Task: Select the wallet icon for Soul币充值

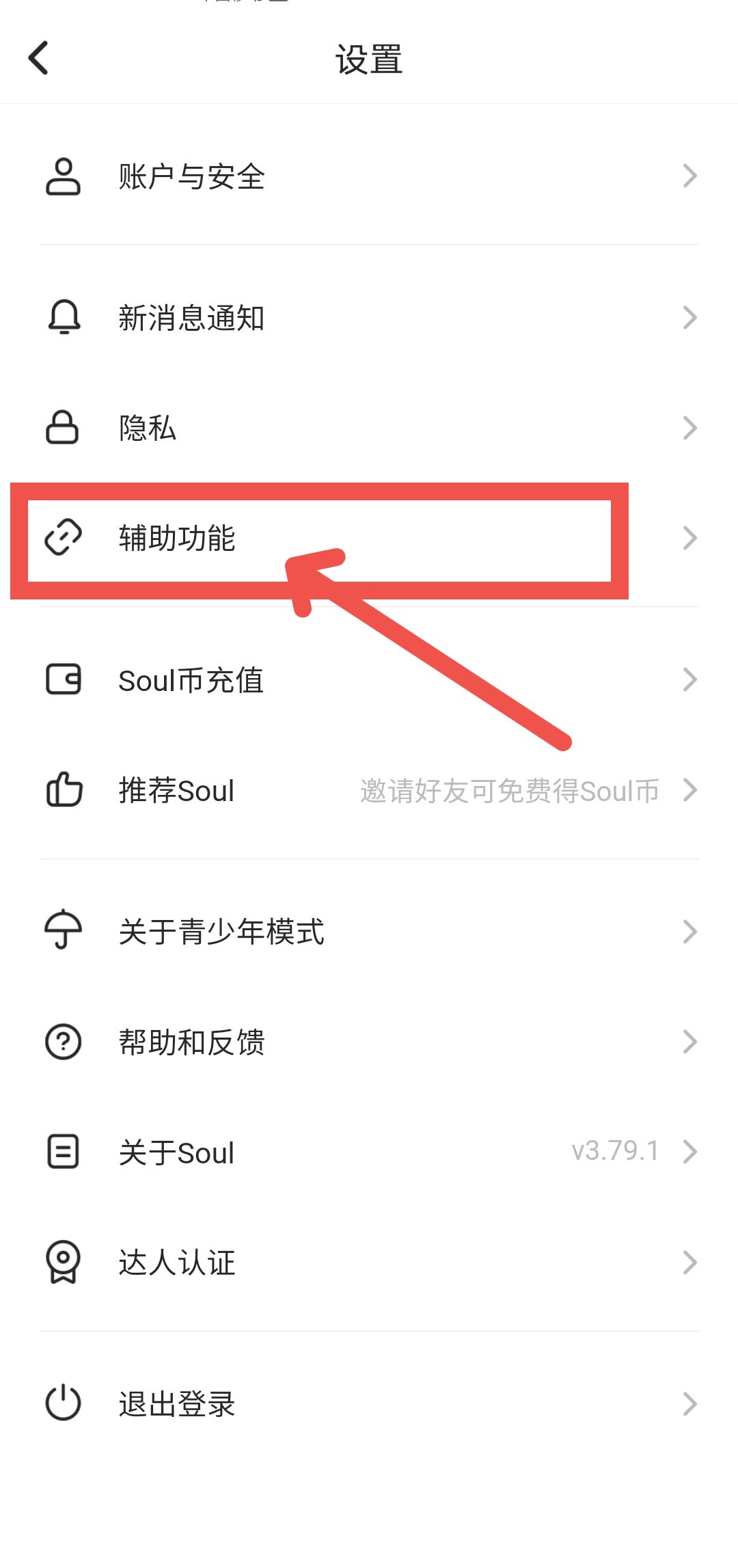Action: pos(64,679)
